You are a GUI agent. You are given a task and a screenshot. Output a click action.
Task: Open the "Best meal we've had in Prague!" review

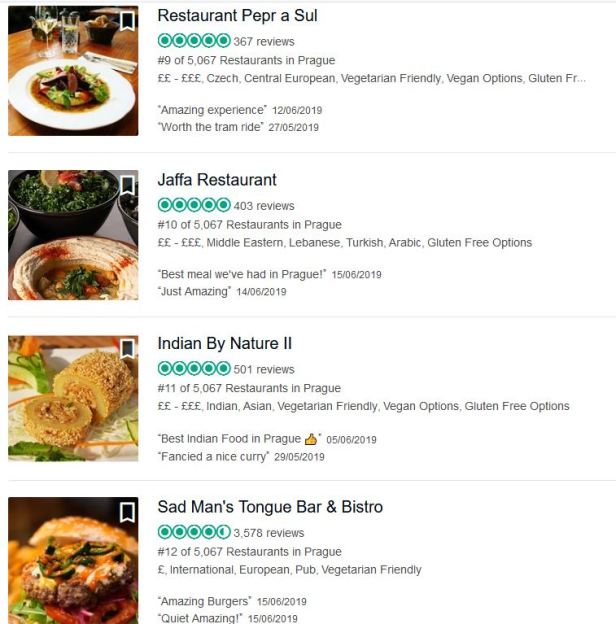point(242,274)
